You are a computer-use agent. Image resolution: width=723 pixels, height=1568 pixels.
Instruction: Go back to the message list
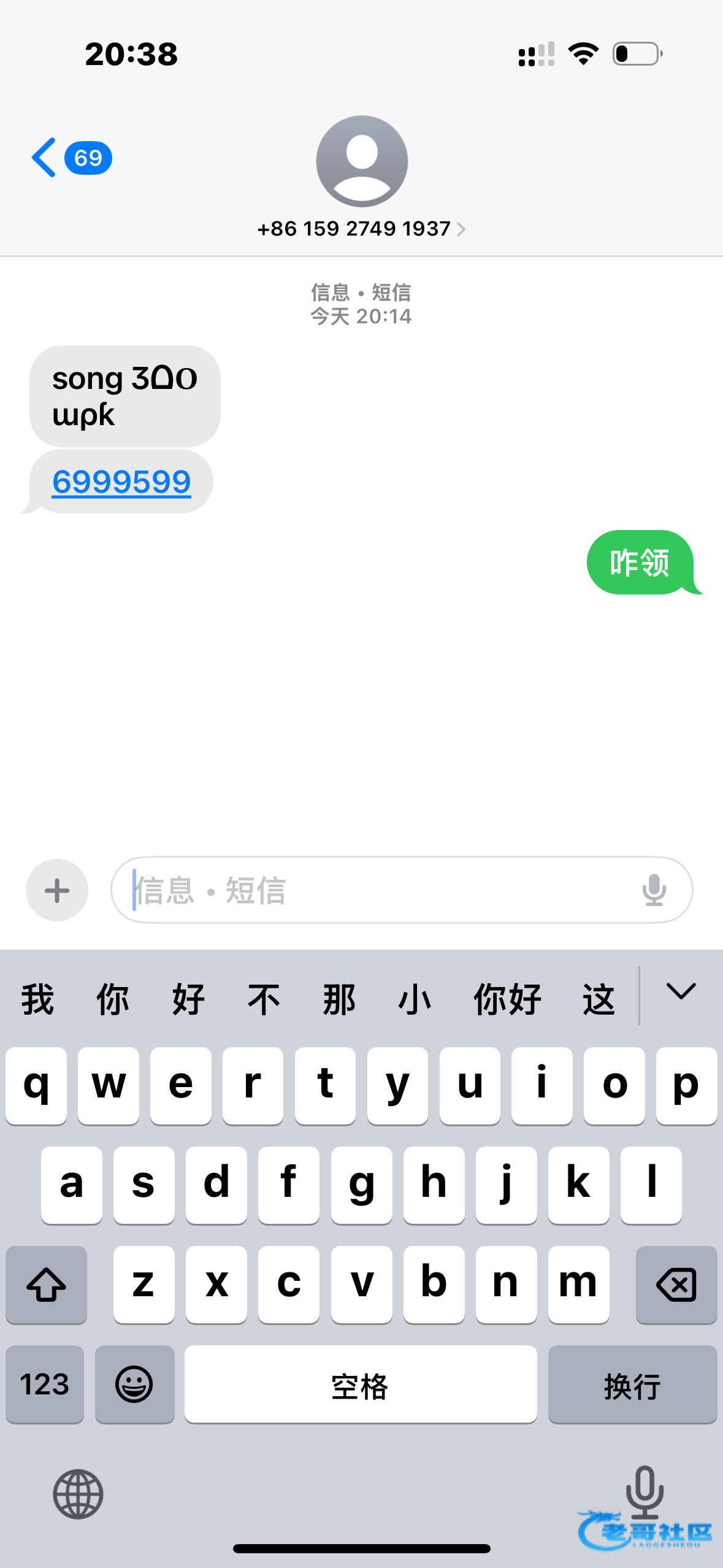coord(71,158)
